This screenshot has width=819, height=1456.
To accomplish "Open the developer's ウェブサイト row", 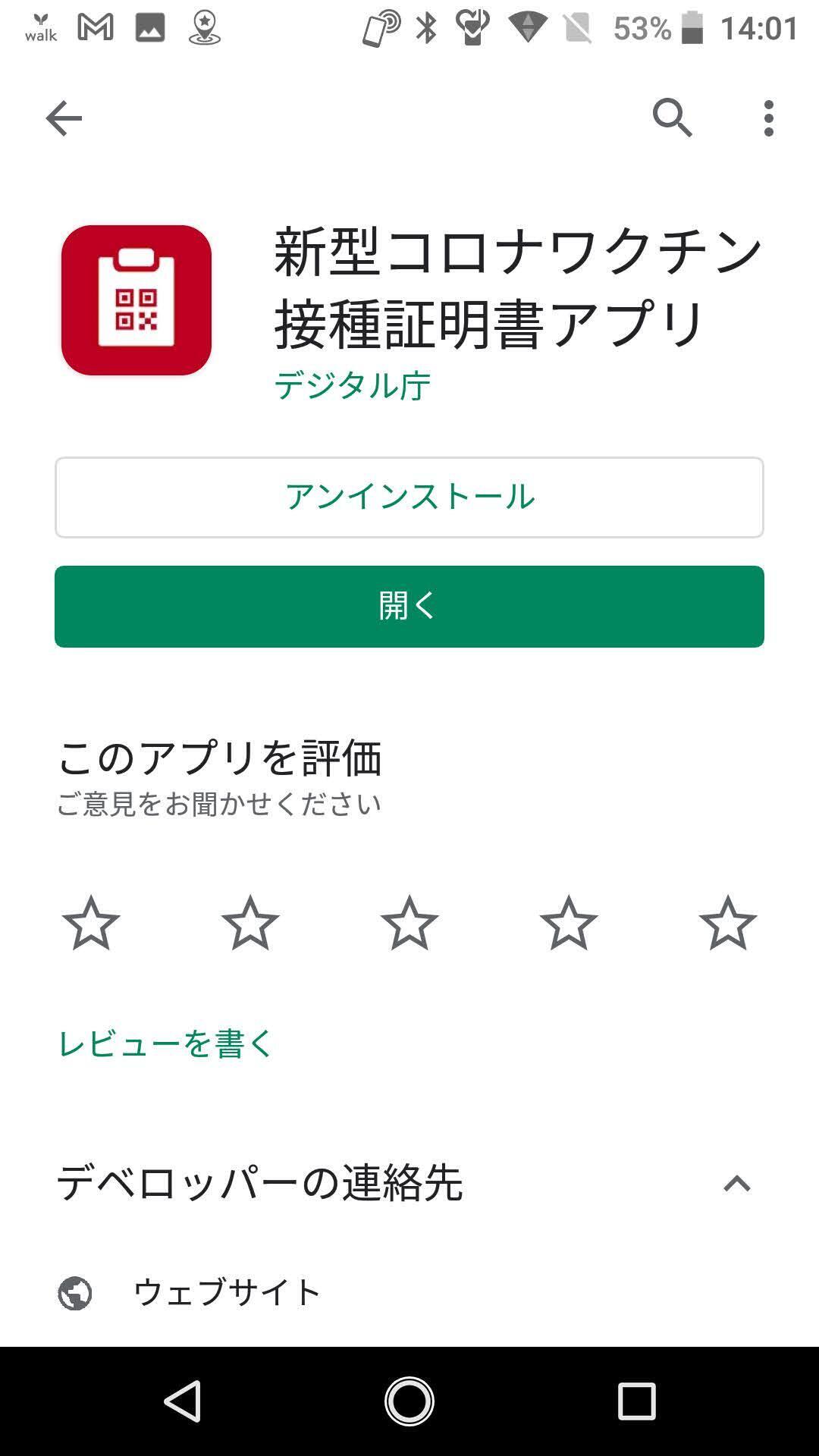I will pos(409,1293).
